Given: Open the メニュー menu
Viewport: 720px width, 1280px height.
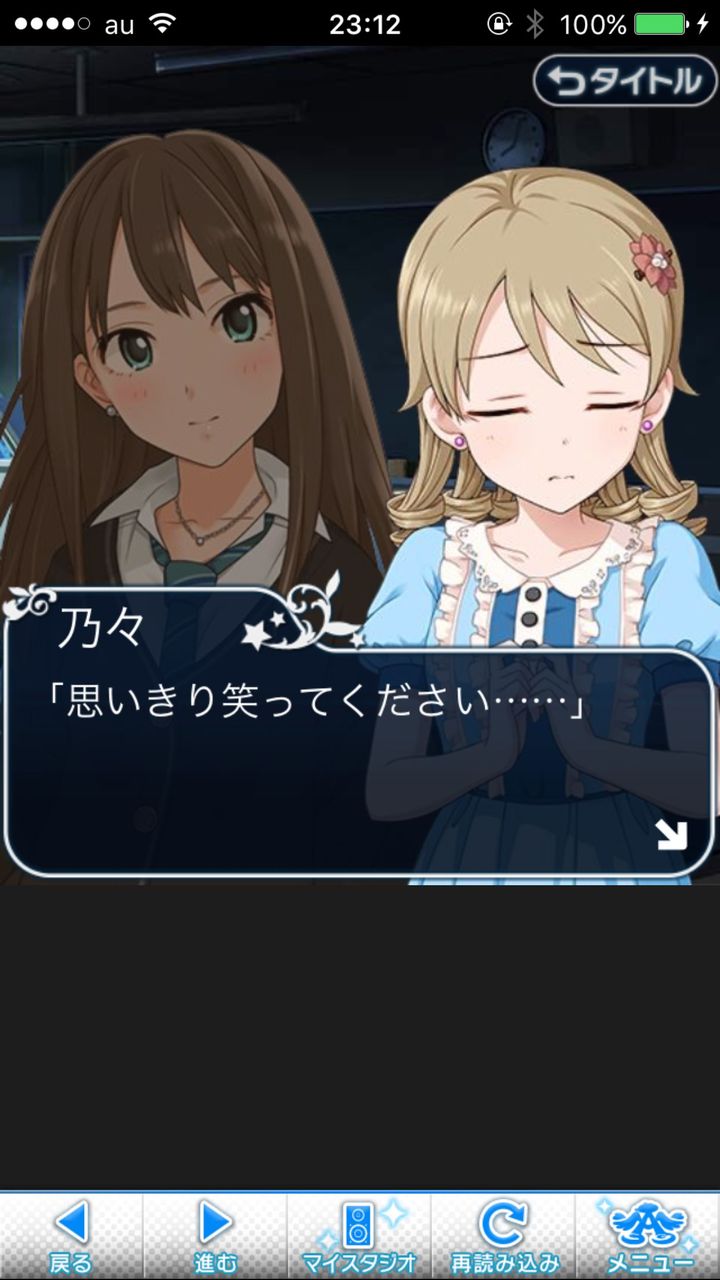Looking at the screenshot, I should (648, 1236).
